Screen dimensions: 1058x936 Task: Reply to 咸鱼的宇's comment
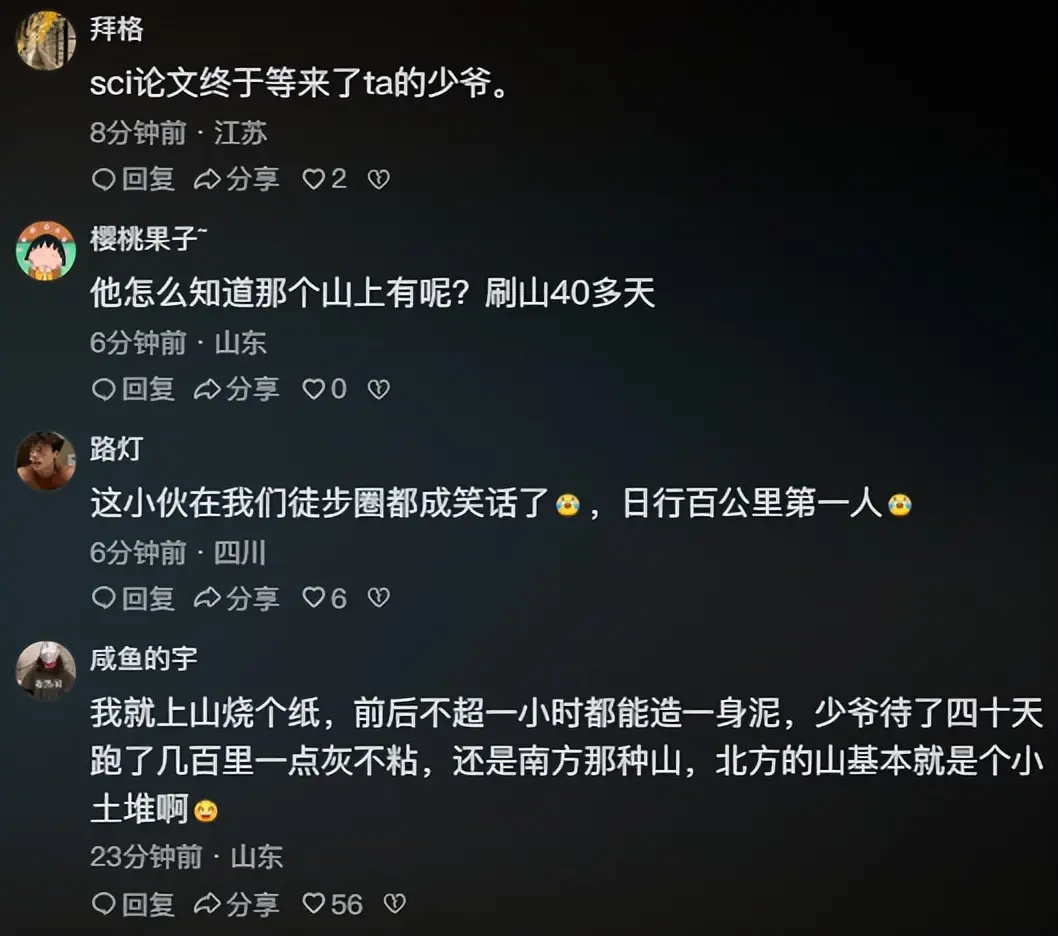coord(133,904)
